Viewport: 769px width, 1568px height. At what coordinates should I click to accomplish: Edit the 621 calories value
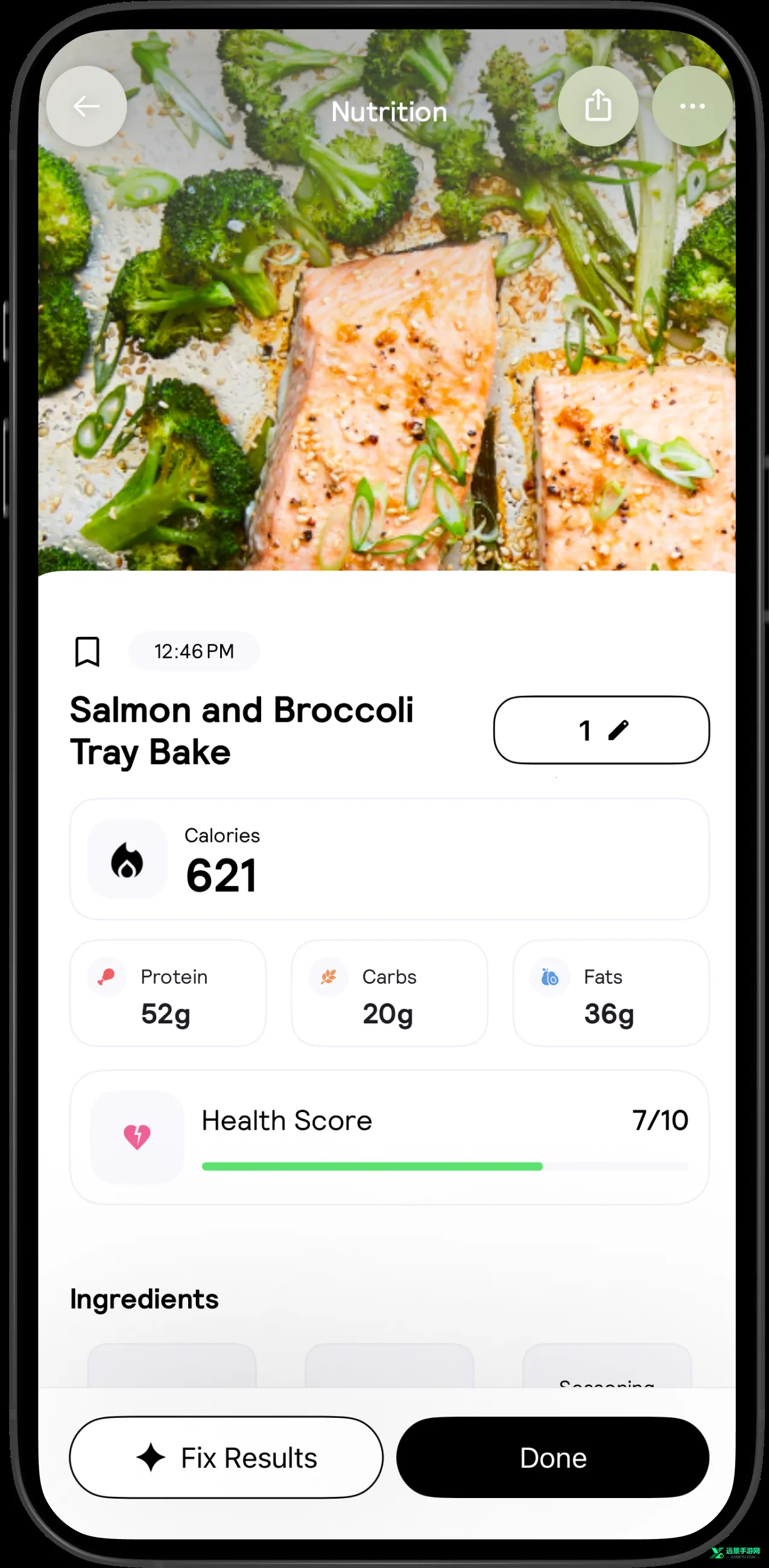[388, 859]
